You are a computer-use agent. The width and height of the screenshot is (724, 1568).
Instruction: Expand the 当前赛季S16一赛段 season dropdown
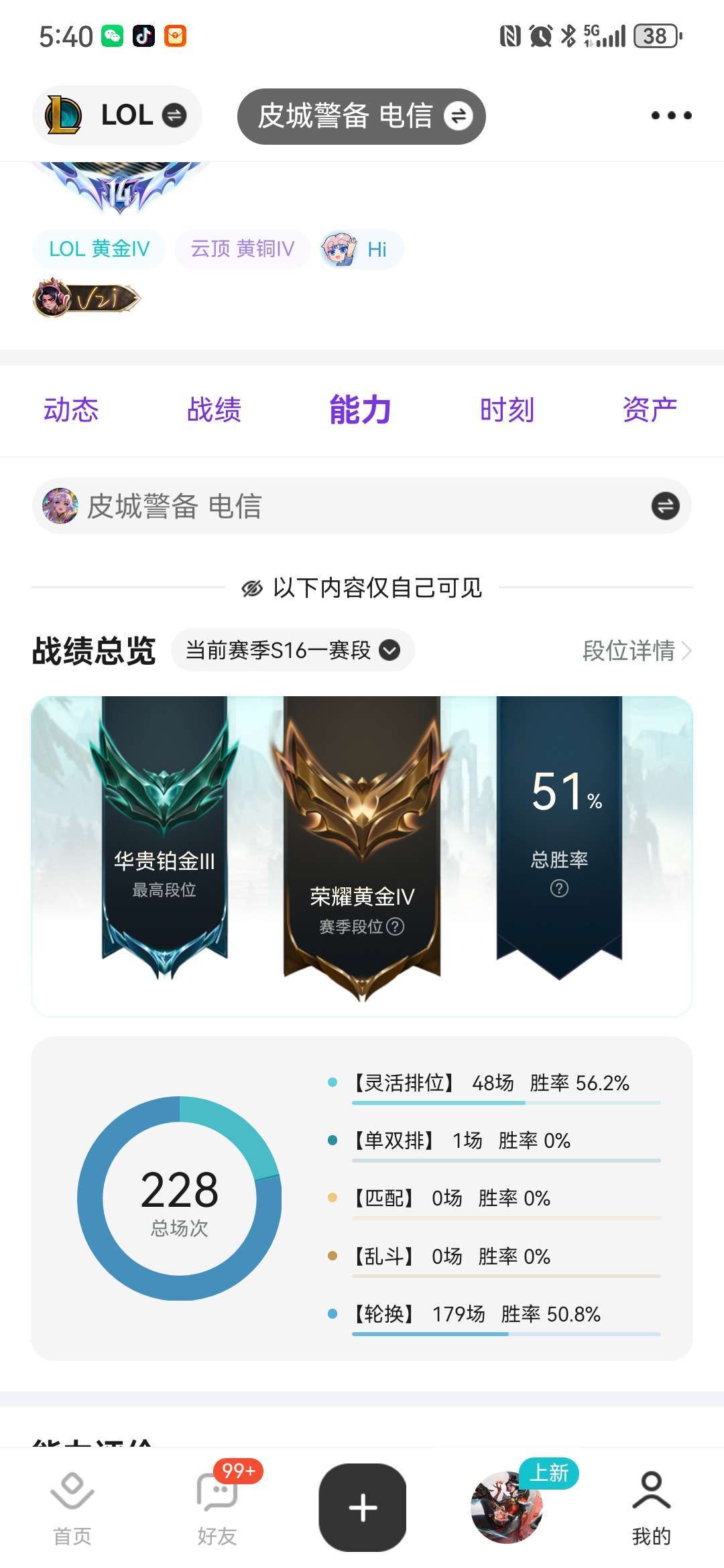pyautogui.click(x=293, y=650)
